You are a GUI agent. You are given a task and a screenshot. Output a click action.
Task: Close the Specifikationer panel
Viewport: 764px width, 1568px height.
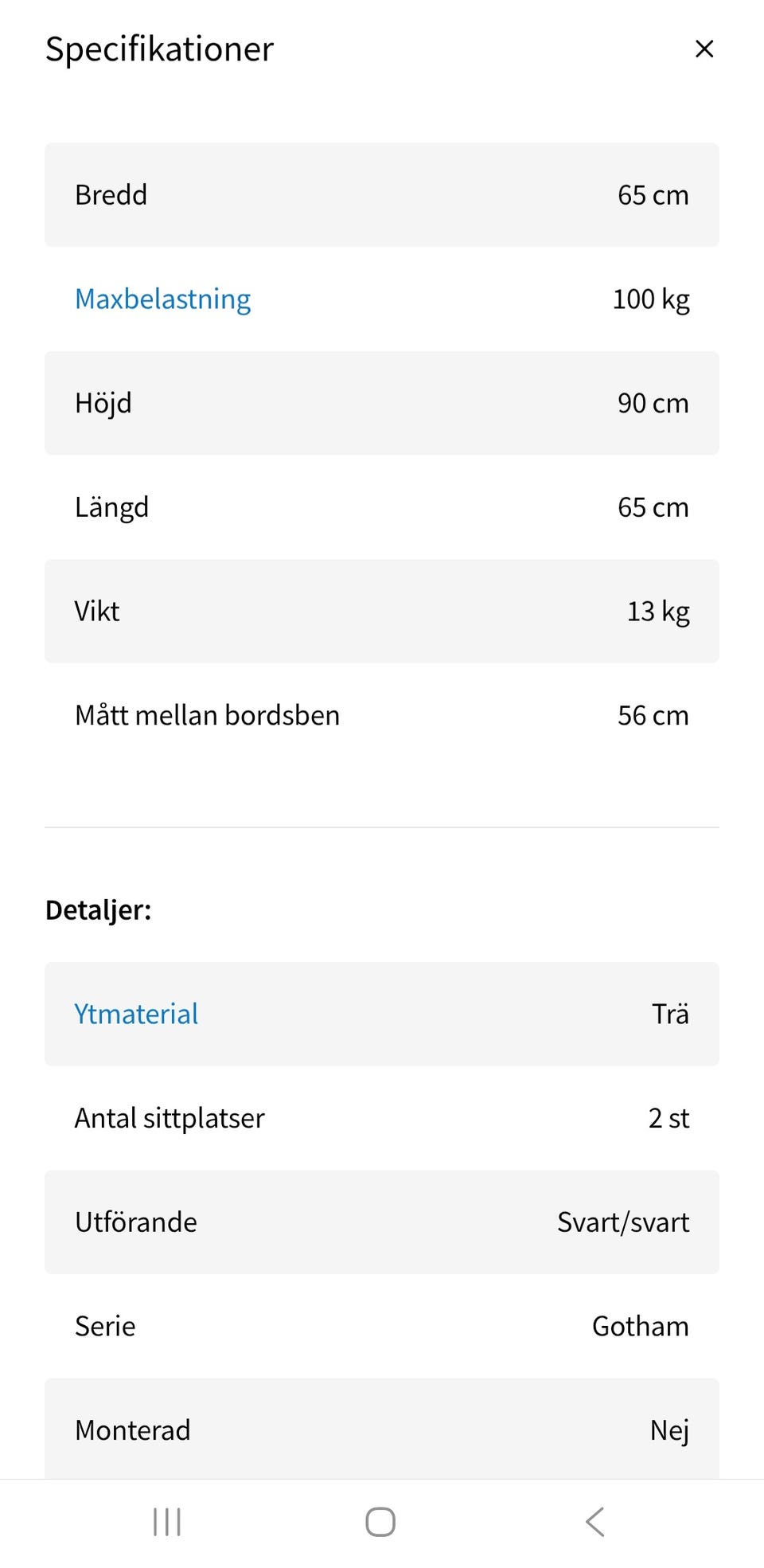704,49
